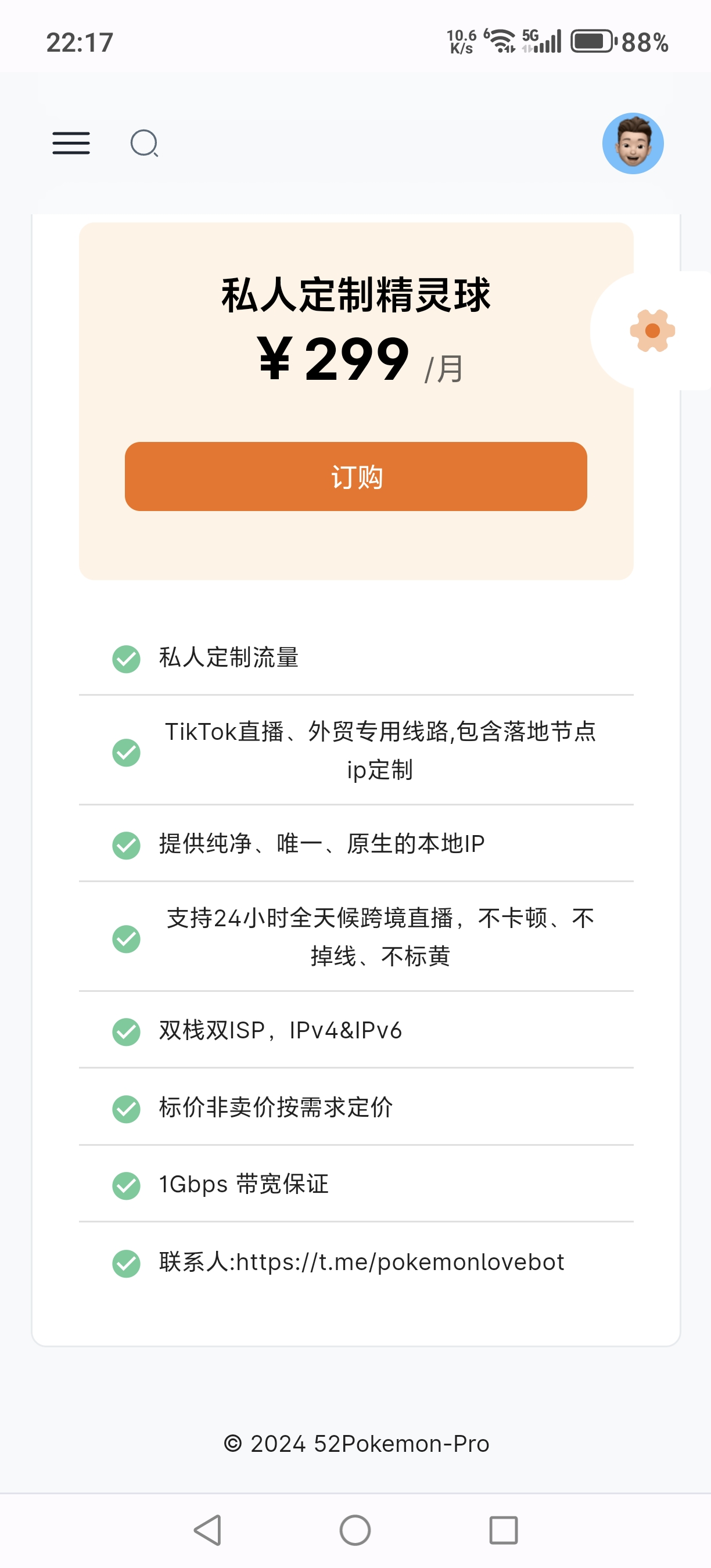This screenshot has width=711, height=1568.
Task: Open the orange gear settings widget
Action: (x=652, y=330)
